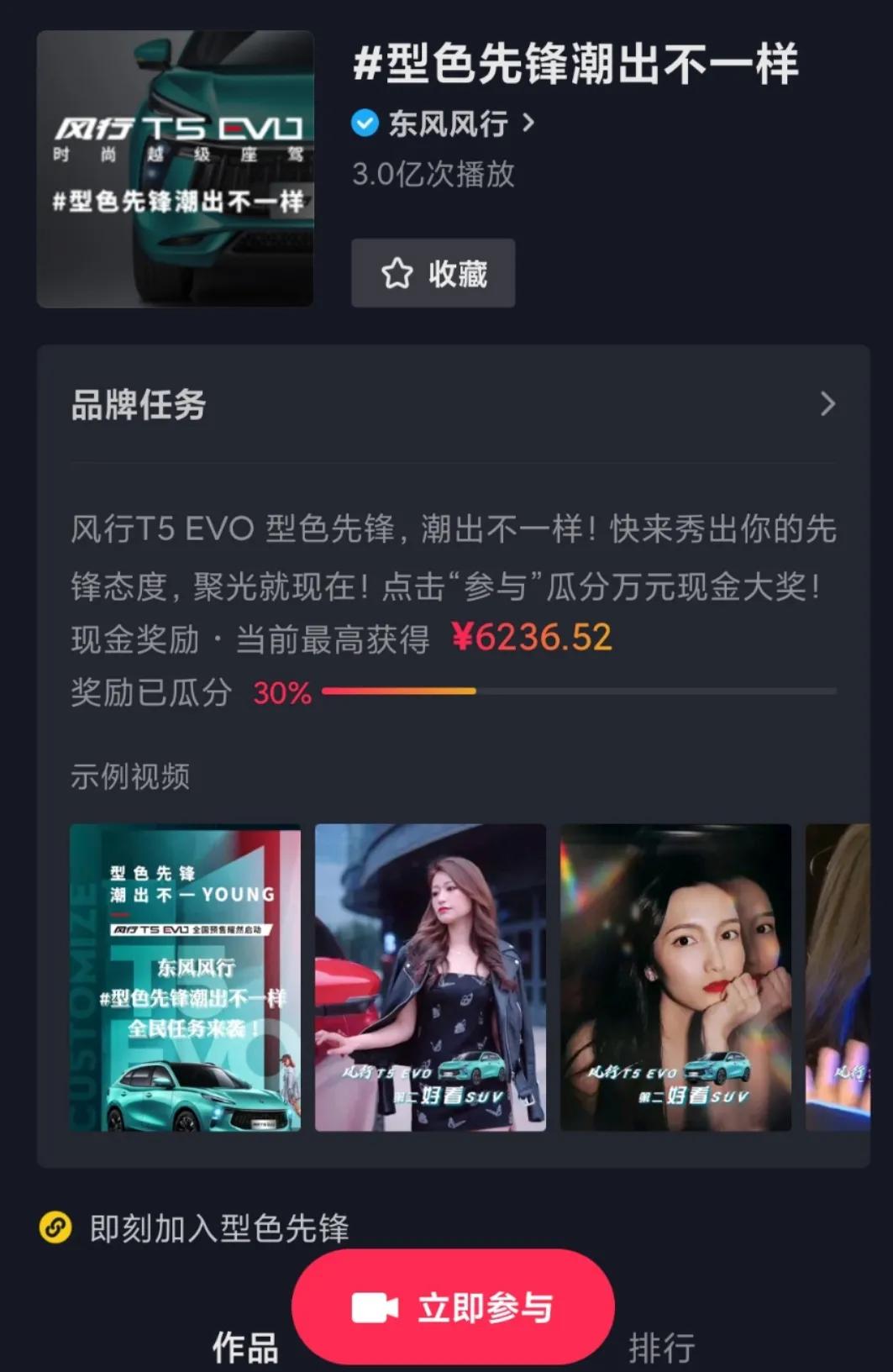
Task: Play the 潮出不一YOUNG example video
Action: point(185,977)
